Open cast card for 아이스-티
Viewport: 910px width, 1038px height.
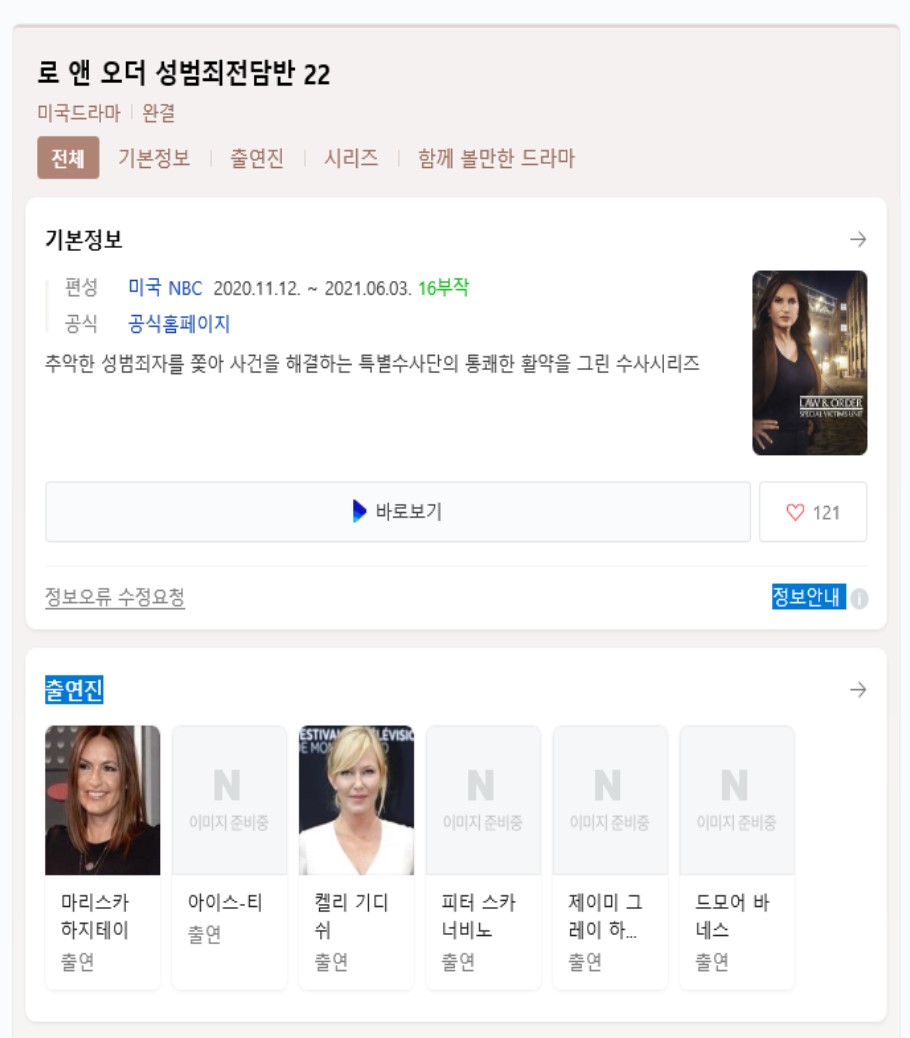(x=229, y=857)
